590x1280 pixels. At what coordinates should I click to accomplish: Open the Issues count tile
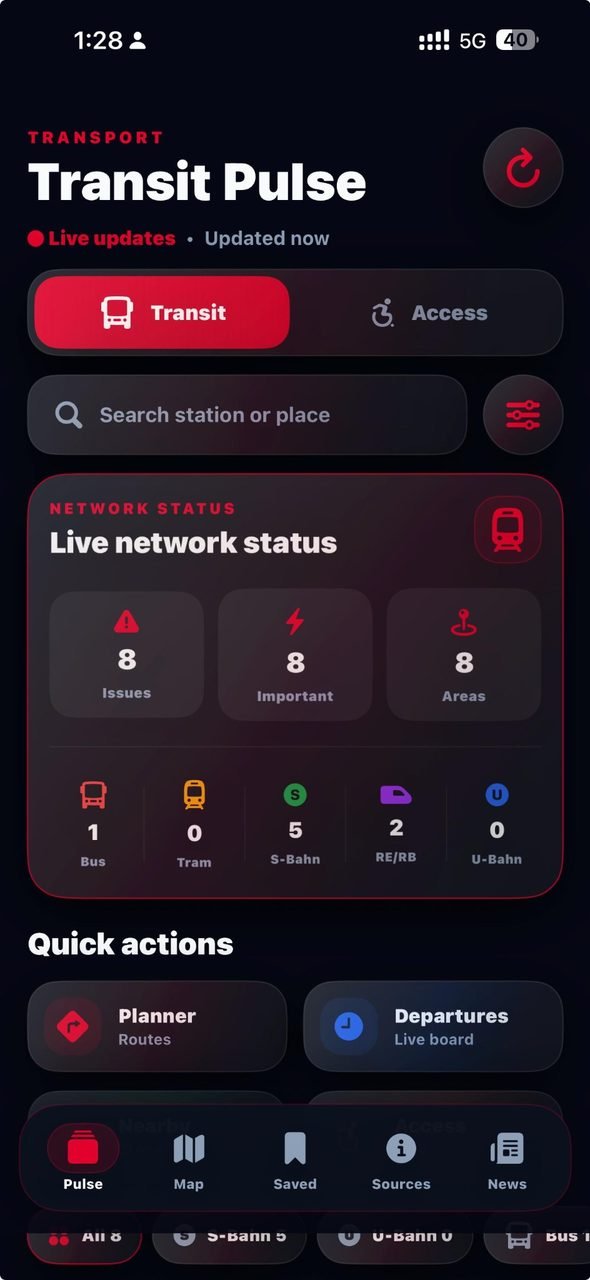127,654
